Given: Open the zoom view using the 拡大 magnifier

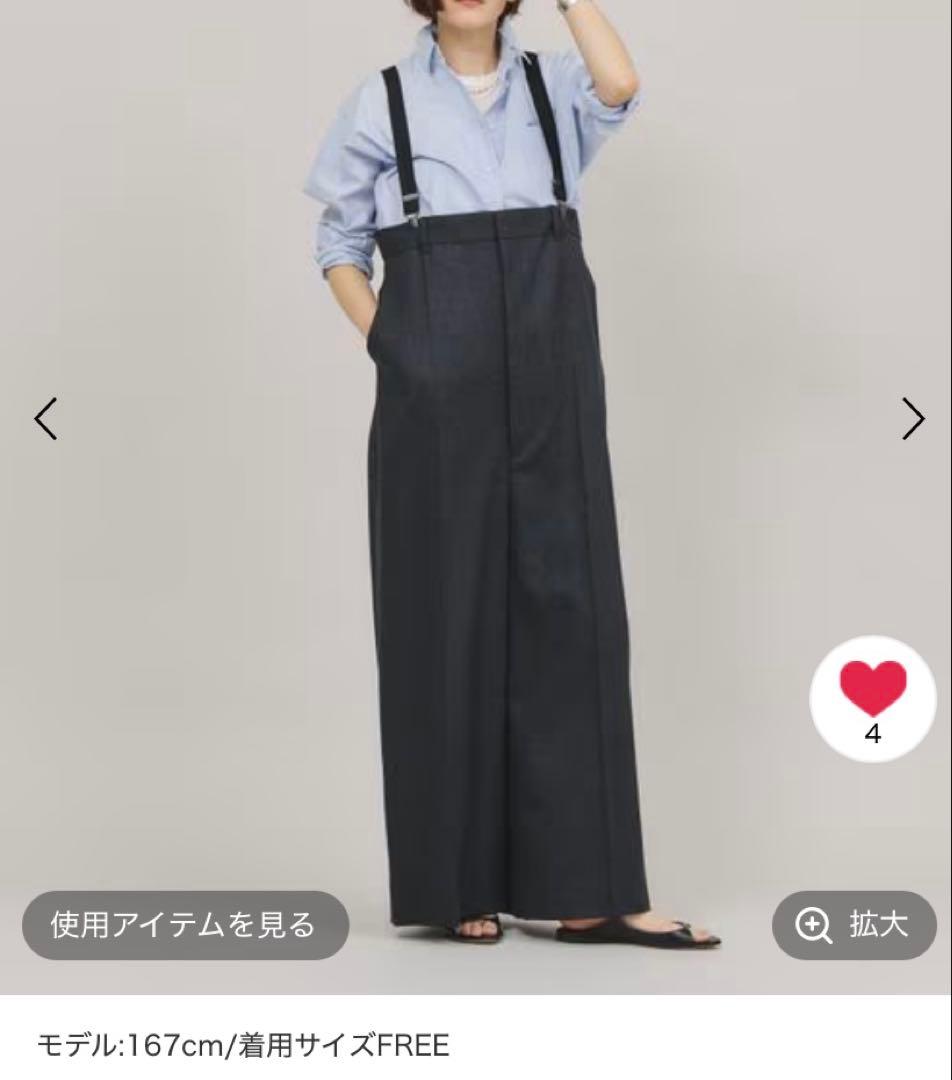Looking at the screenshot, I should pos(853,926).
